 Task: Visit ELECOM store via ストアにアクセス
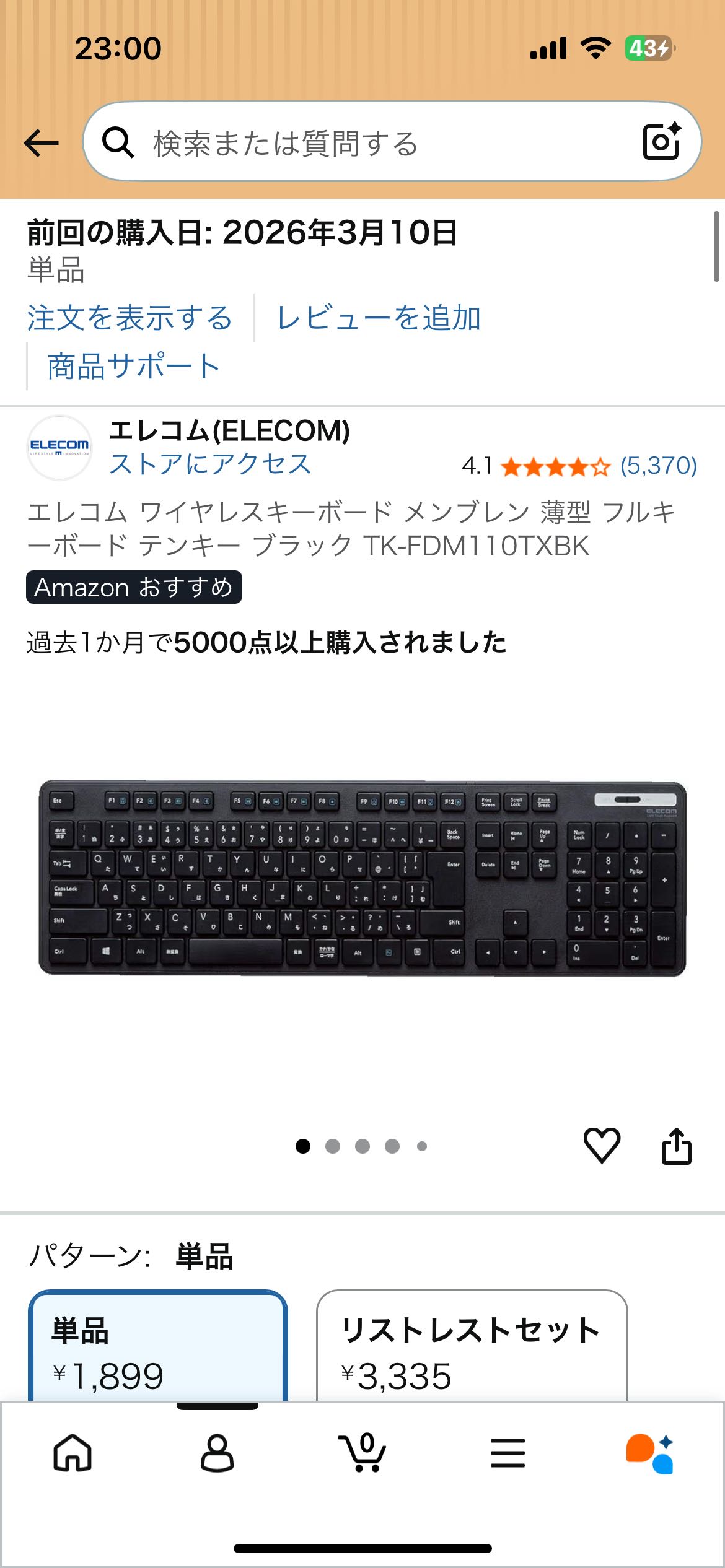coord(210,464)
